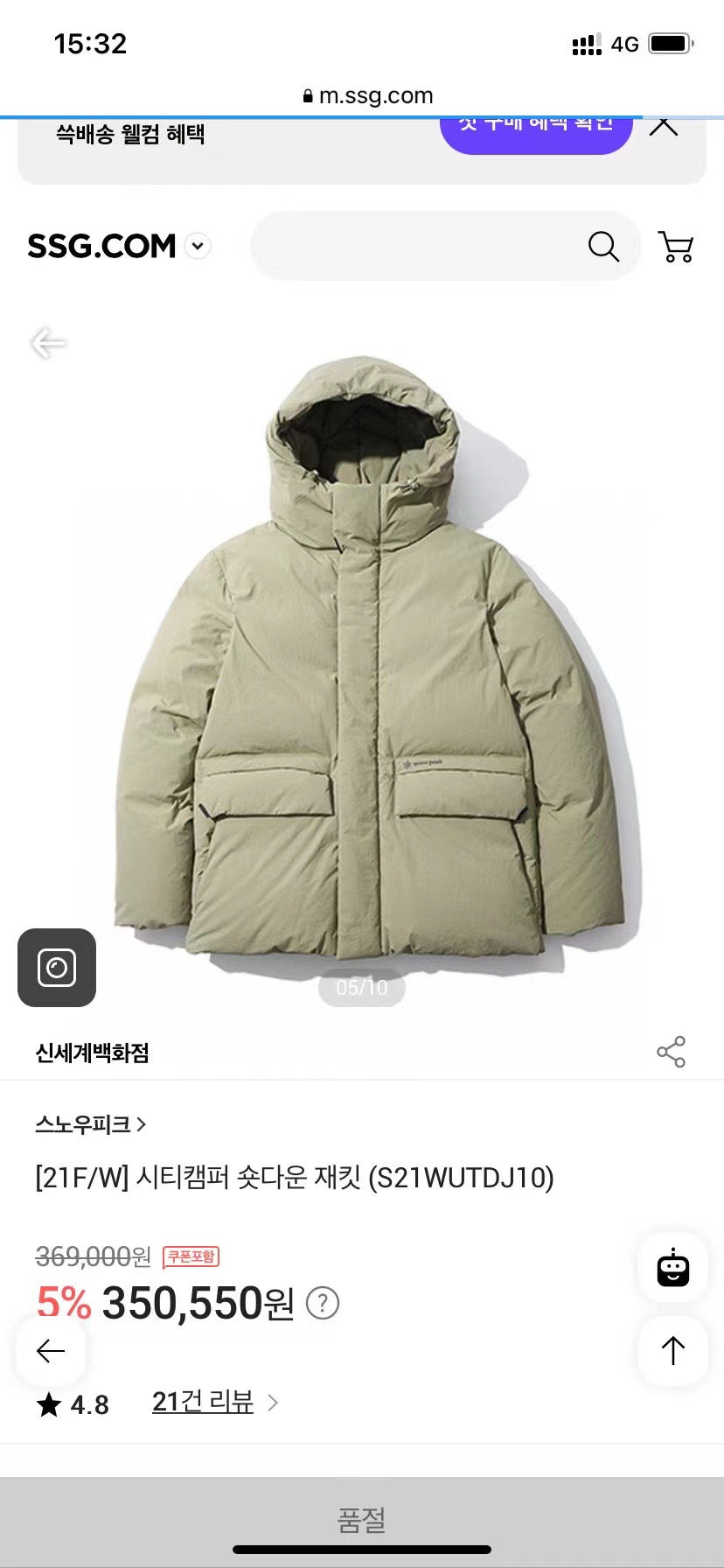
Task: Tap the m.ssg.com address bar
Action: 367,95
